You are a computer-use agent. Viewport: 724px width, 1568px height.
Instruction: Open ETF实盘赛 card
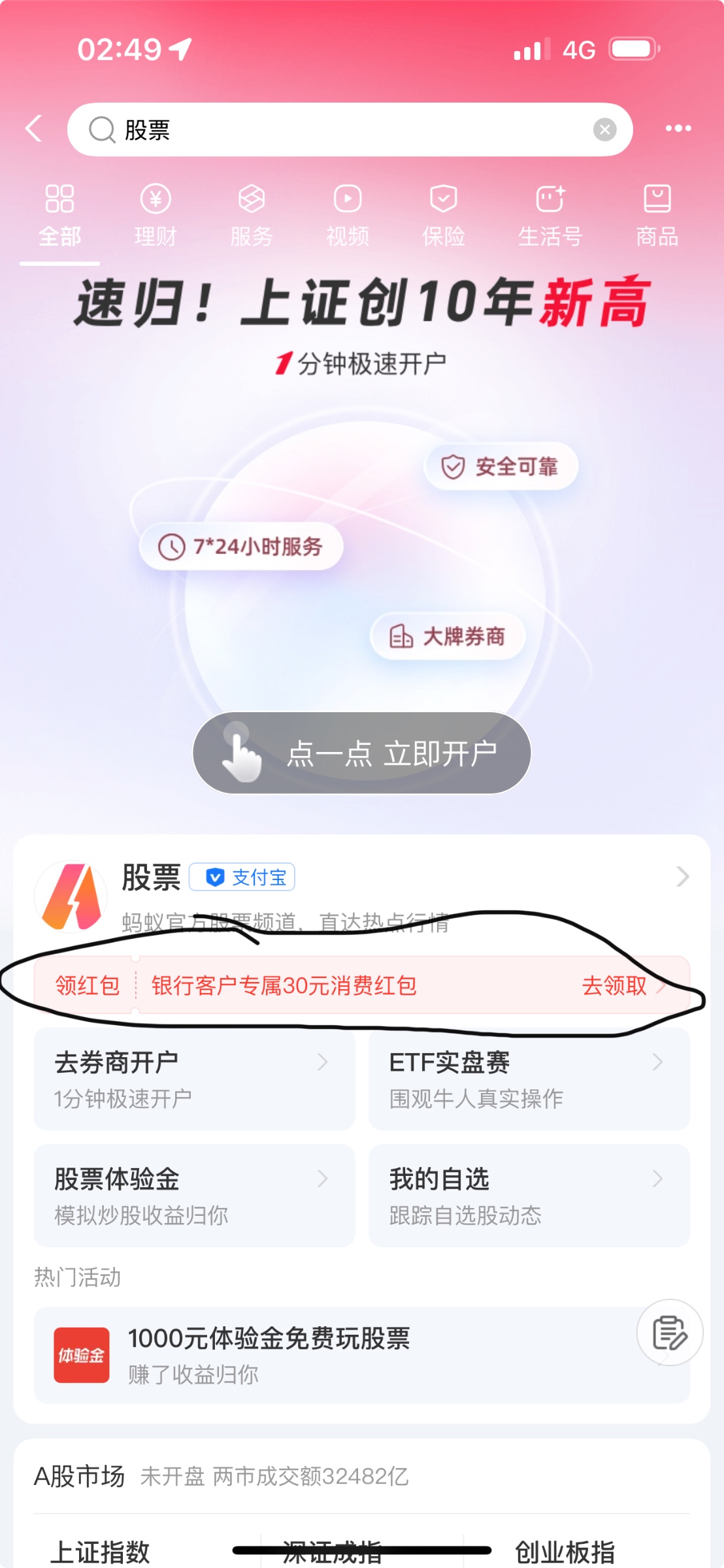coord(529,1078)
